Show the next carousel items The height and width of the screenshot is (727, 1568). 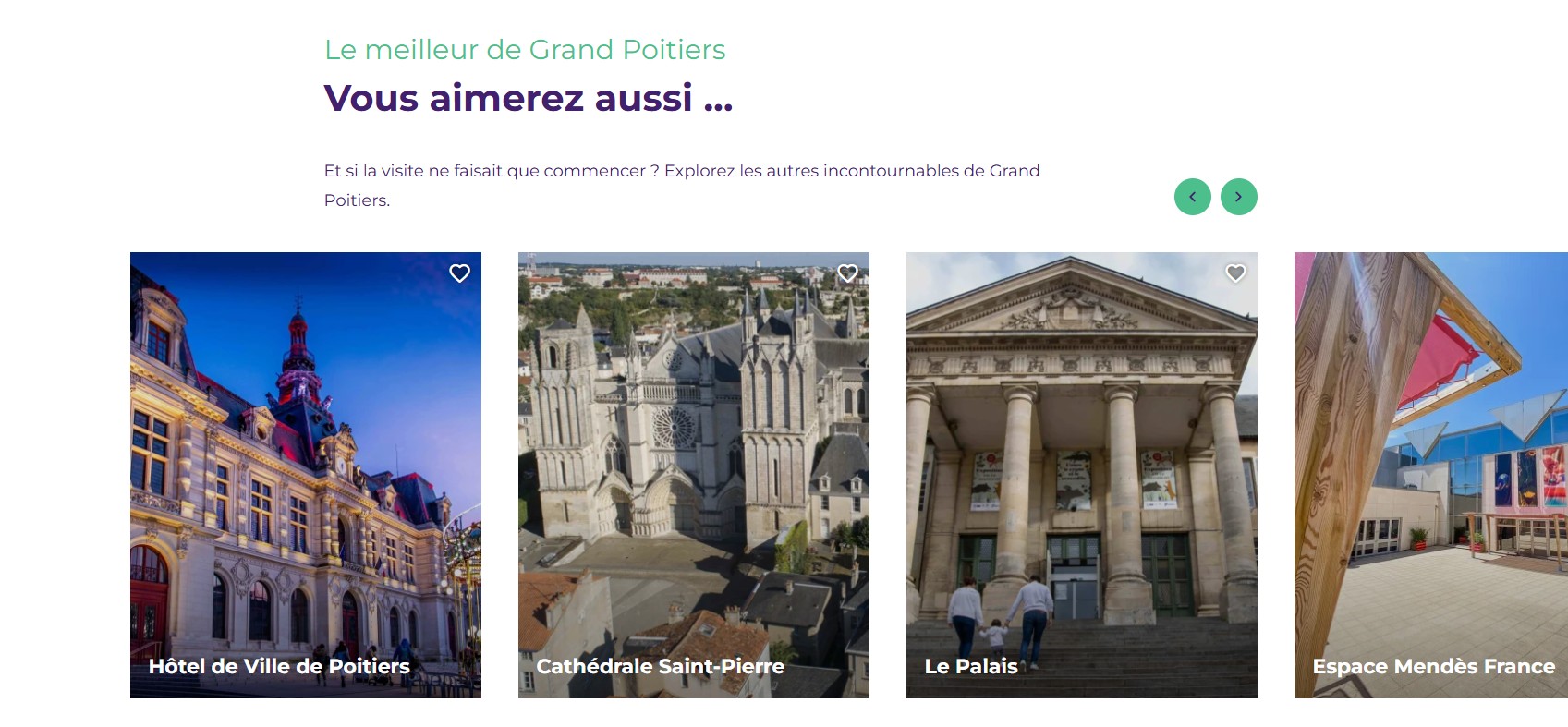tap(1238, 197)
